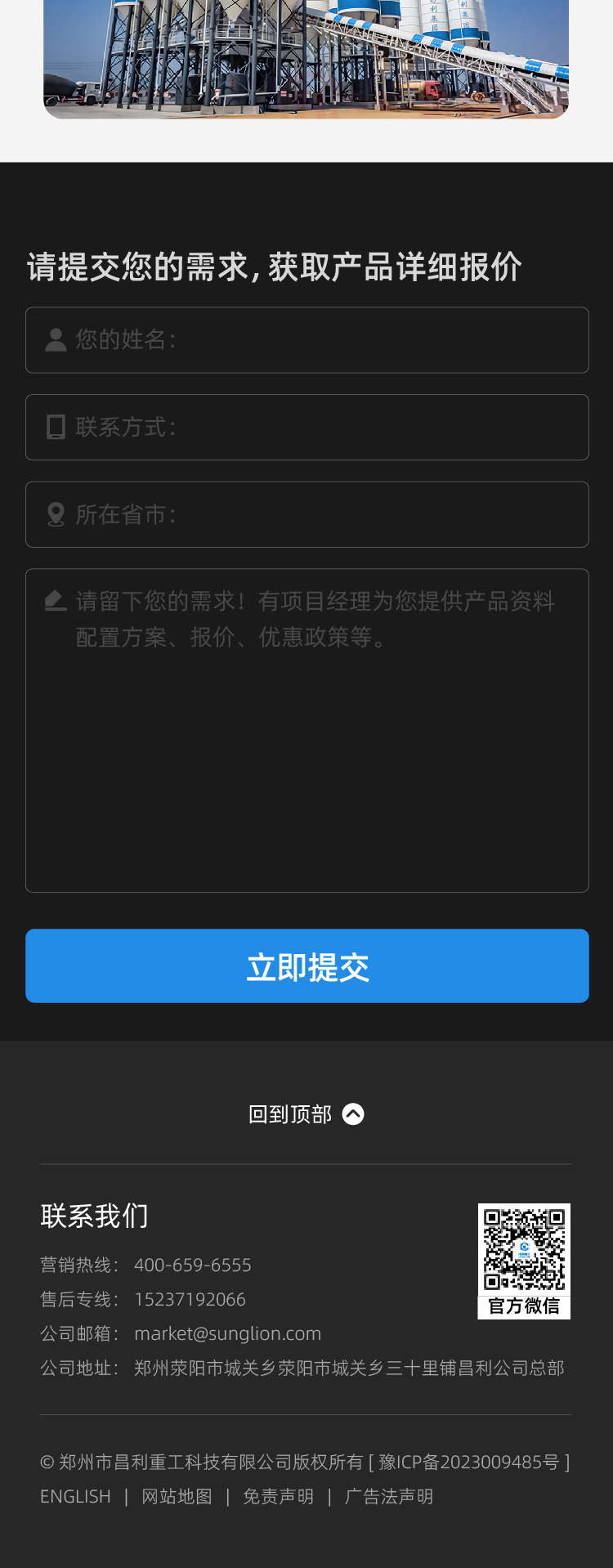The image size is (613, 1568).
Task: Open the 豫ICP备2023009485号 record link
Action: click(469, 1462)
